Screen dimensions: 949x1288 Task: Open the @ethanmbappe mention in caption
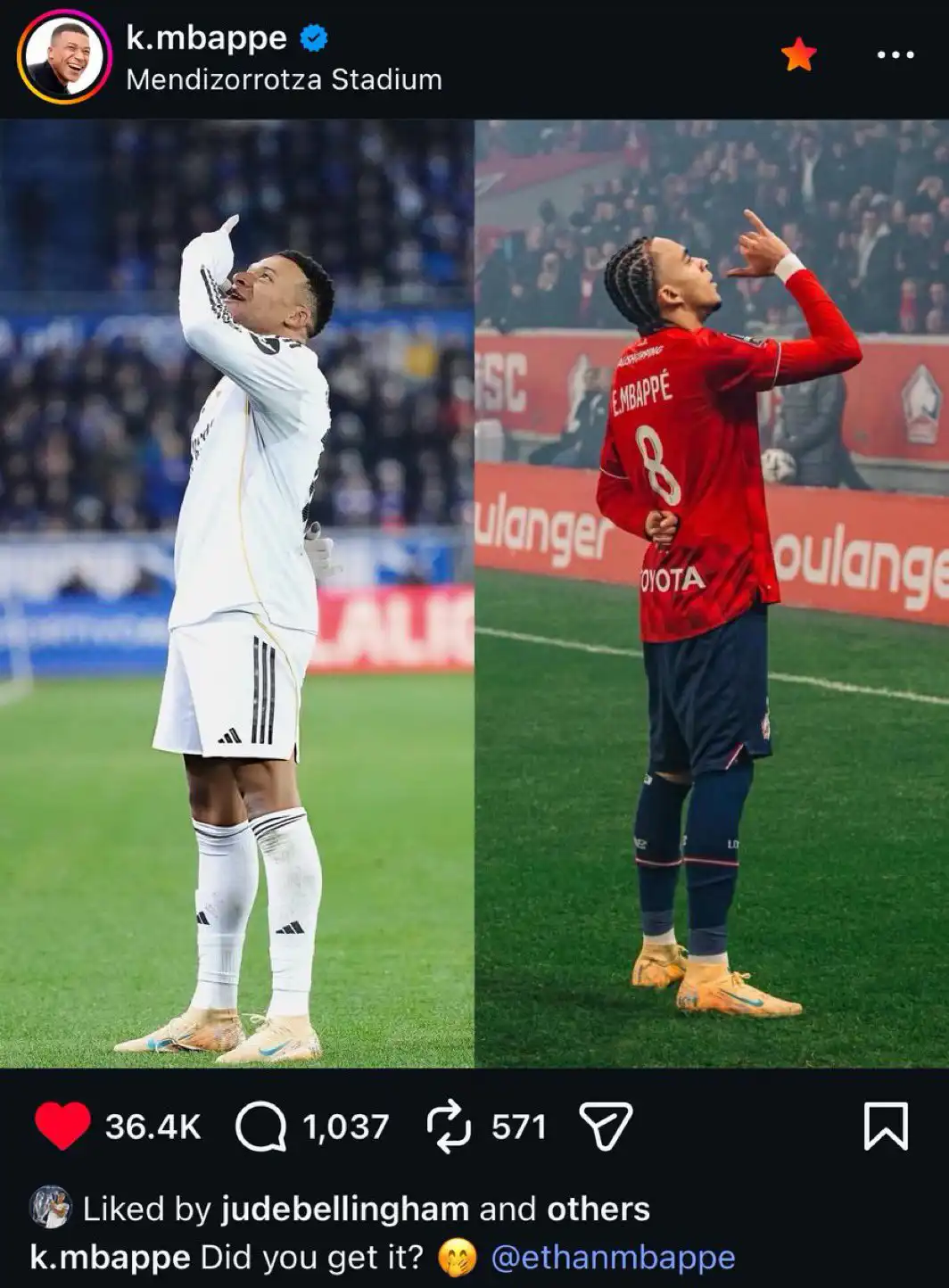click(x=613, y=1258)
